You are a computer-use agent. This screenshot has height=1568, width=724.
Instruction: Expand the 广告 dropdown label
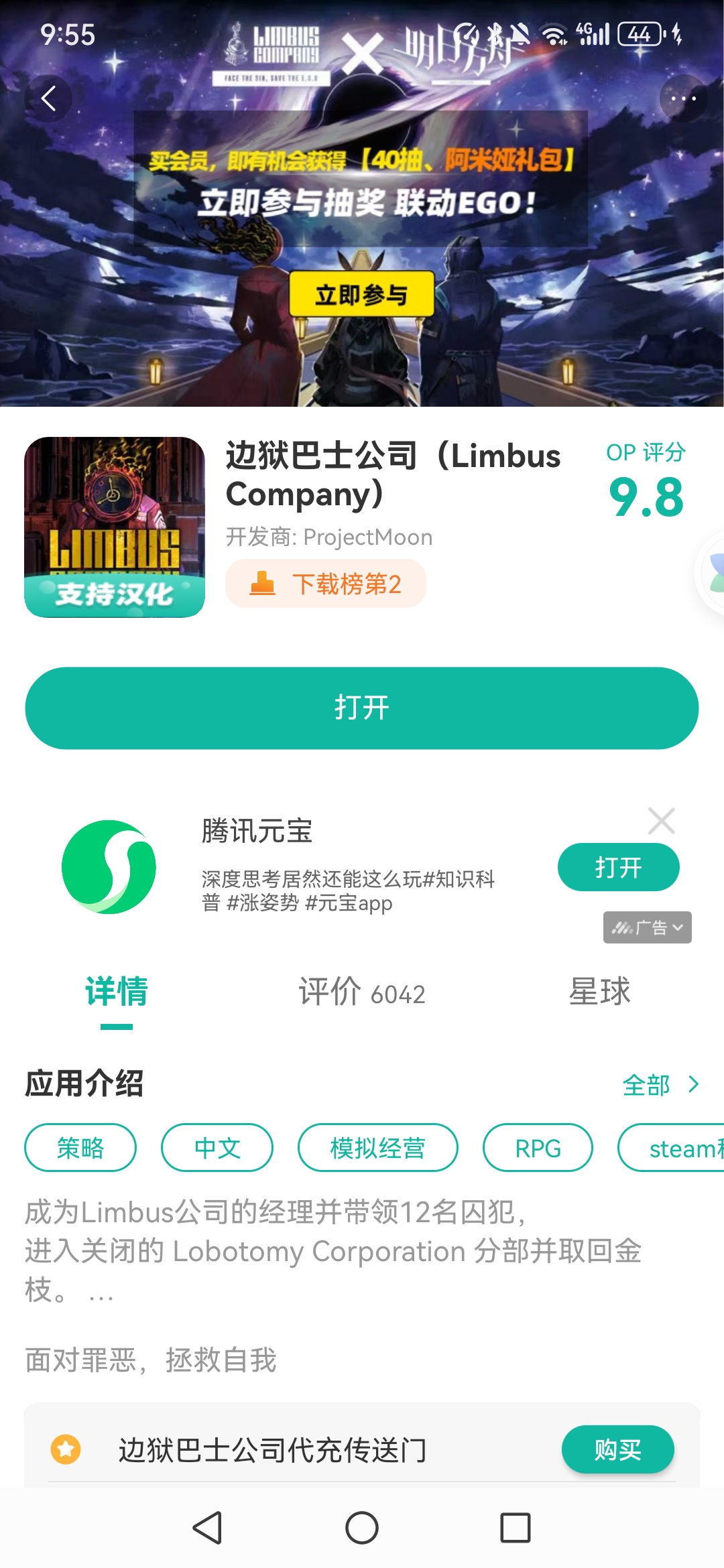[647, 927]
